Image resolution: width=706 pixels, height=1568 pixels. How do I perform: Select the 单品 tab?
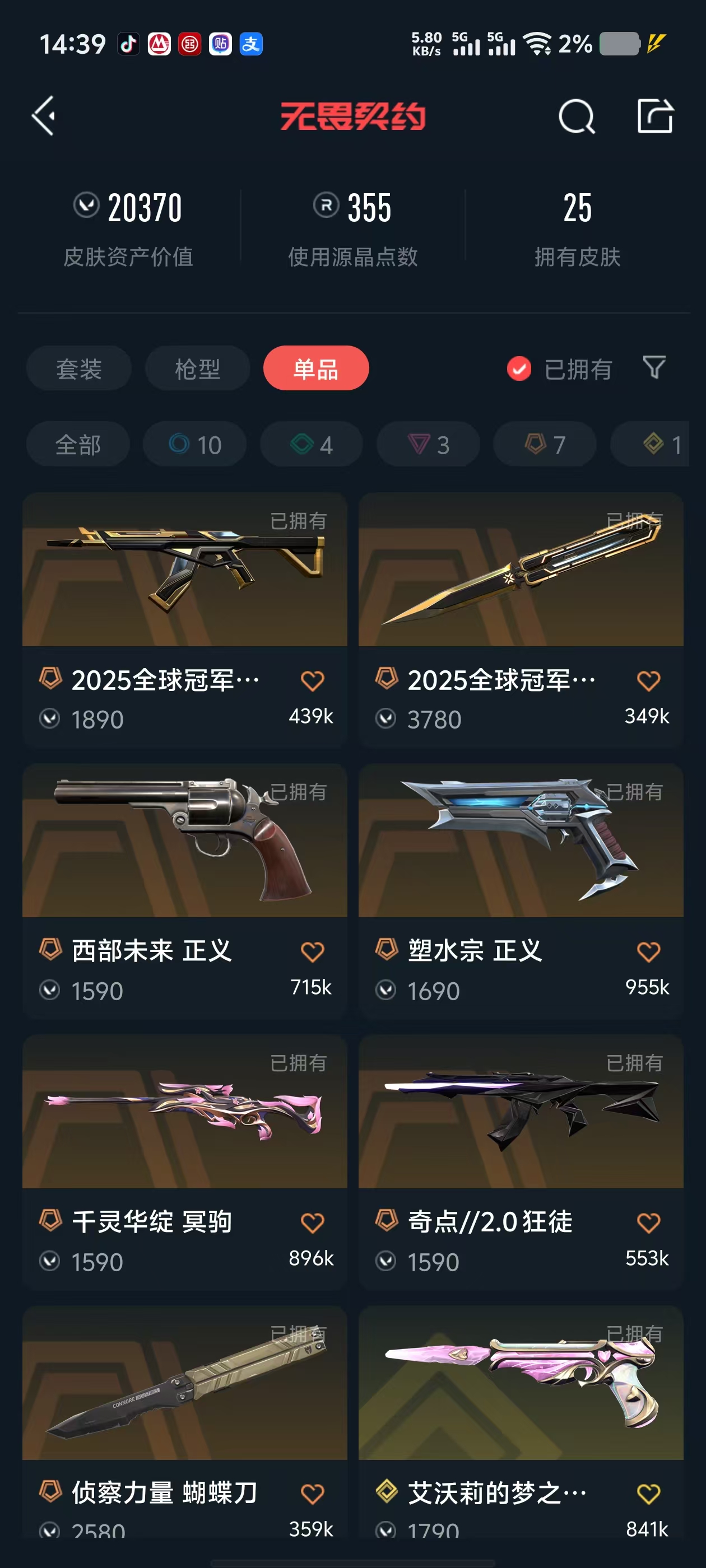tap(315, 368)
